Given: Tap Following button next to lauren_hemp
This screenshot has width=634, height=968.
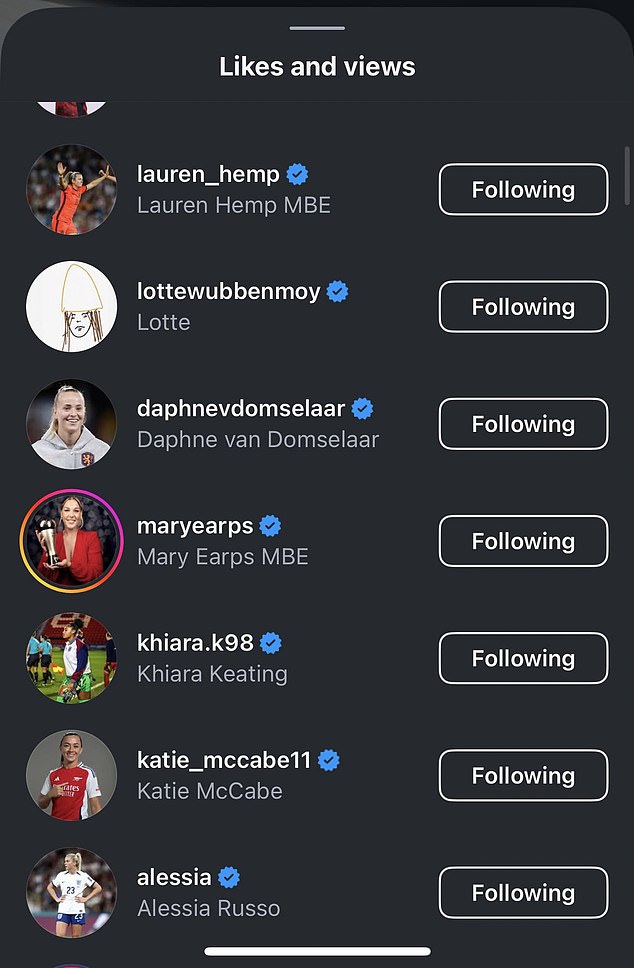Looking at the screenshot, I should coord(523,190).
